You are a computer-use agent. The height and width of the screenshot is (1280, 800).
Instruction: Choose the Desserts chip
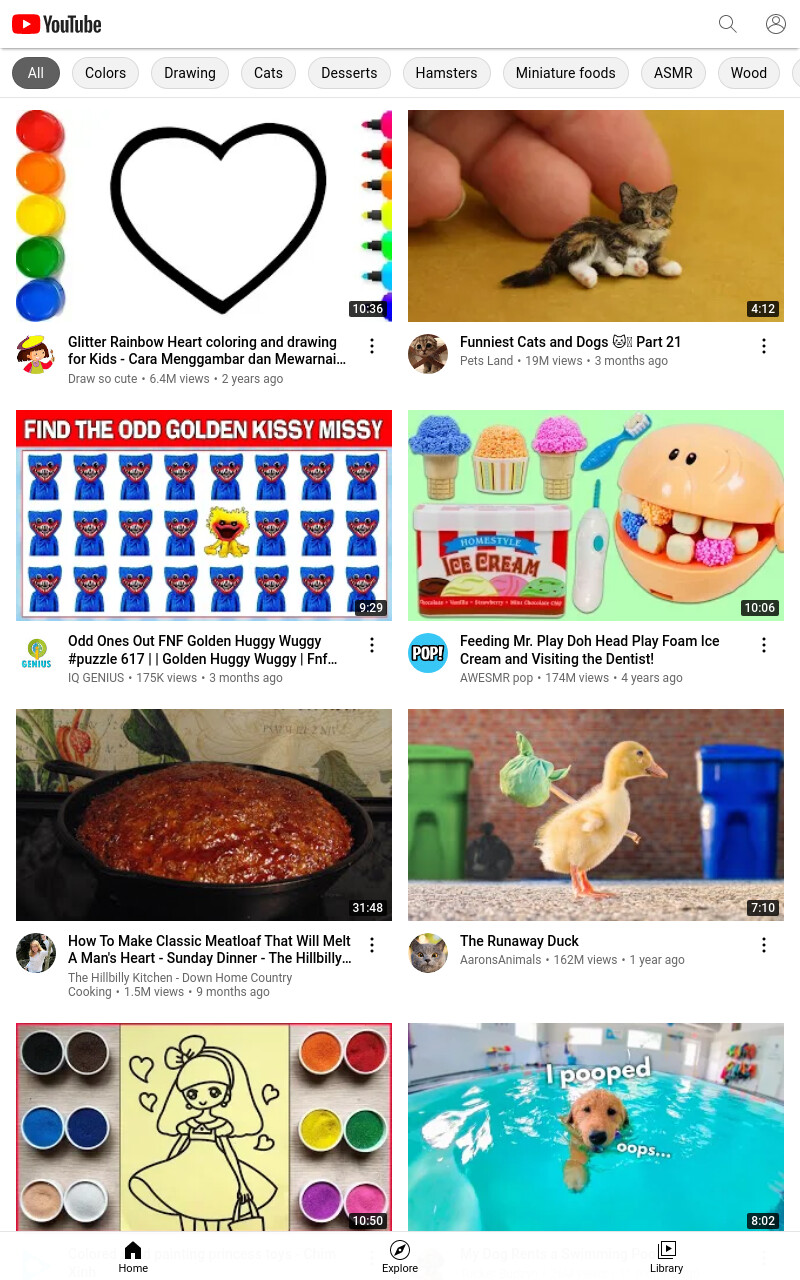(x=349, y=73)
